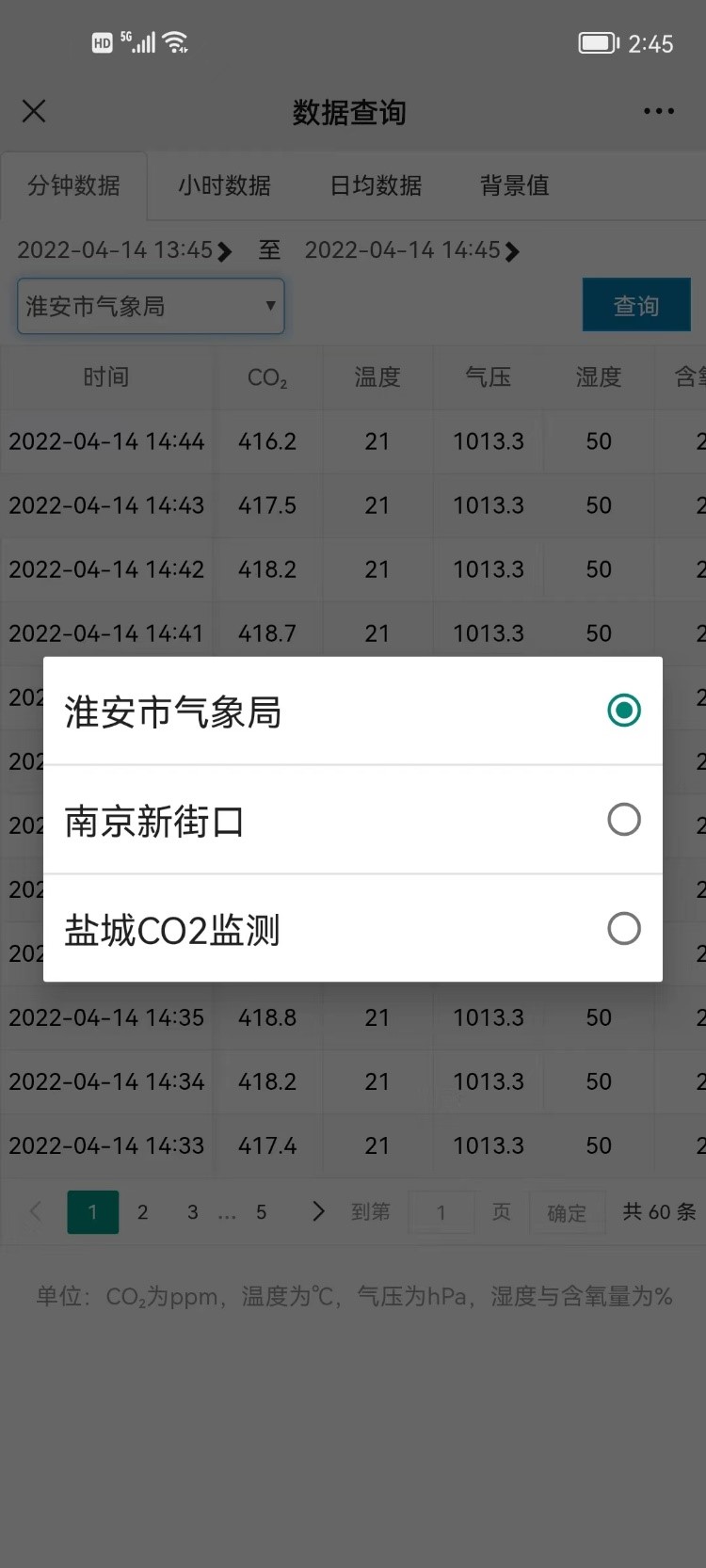Close the 数据查询 page
706x1568 pixels.
(x=34, y=111)
